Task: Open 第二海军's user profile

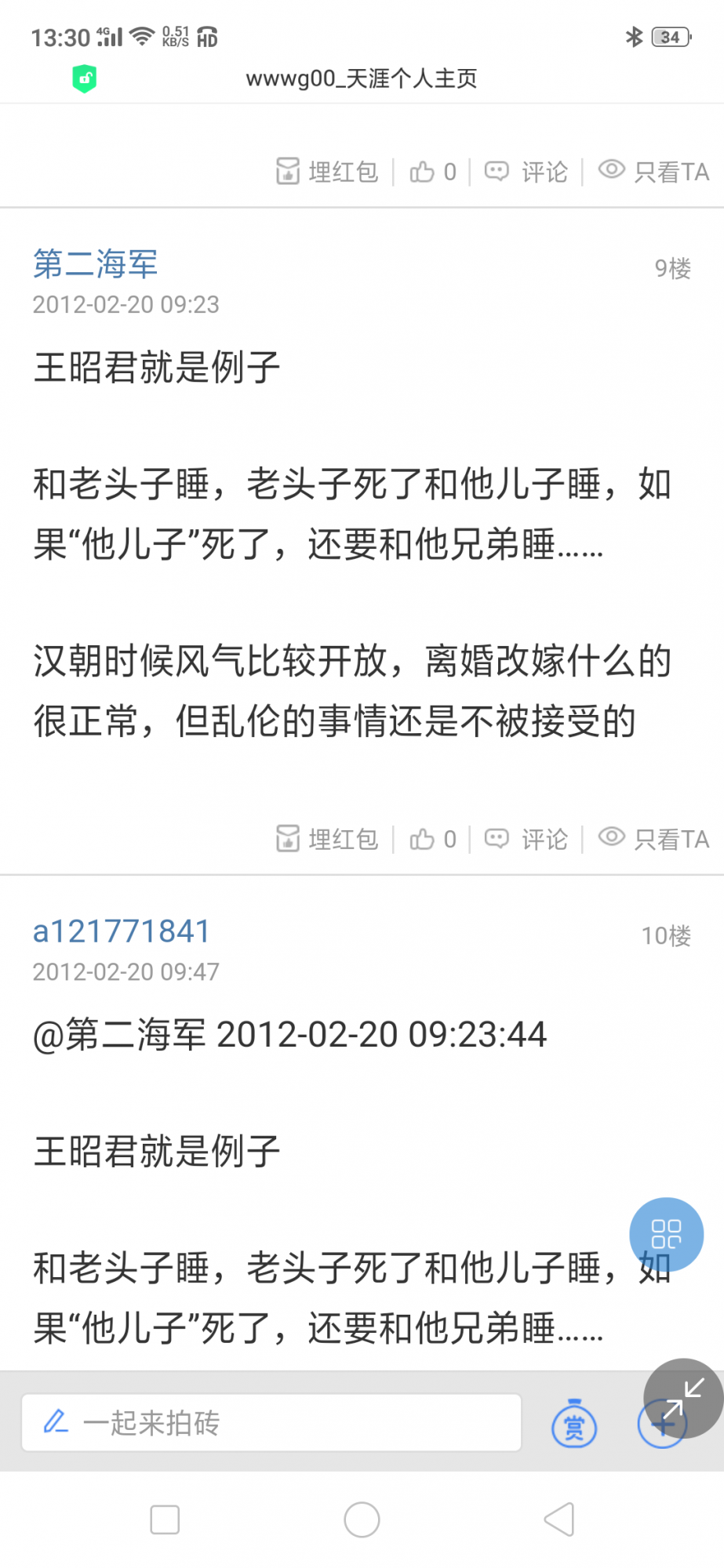Action: [95, 264]
